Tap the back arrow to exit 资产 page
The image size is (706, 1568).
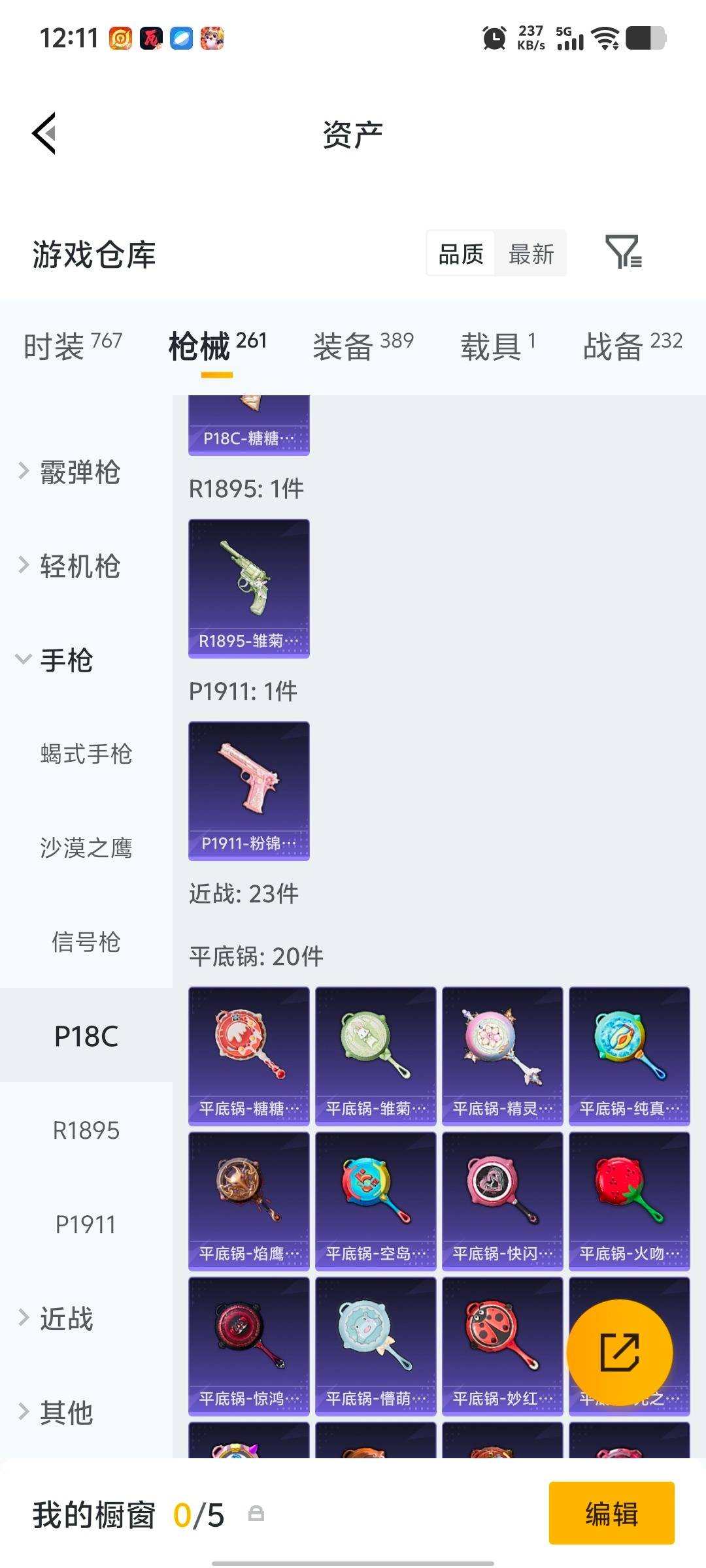(43, 134)
